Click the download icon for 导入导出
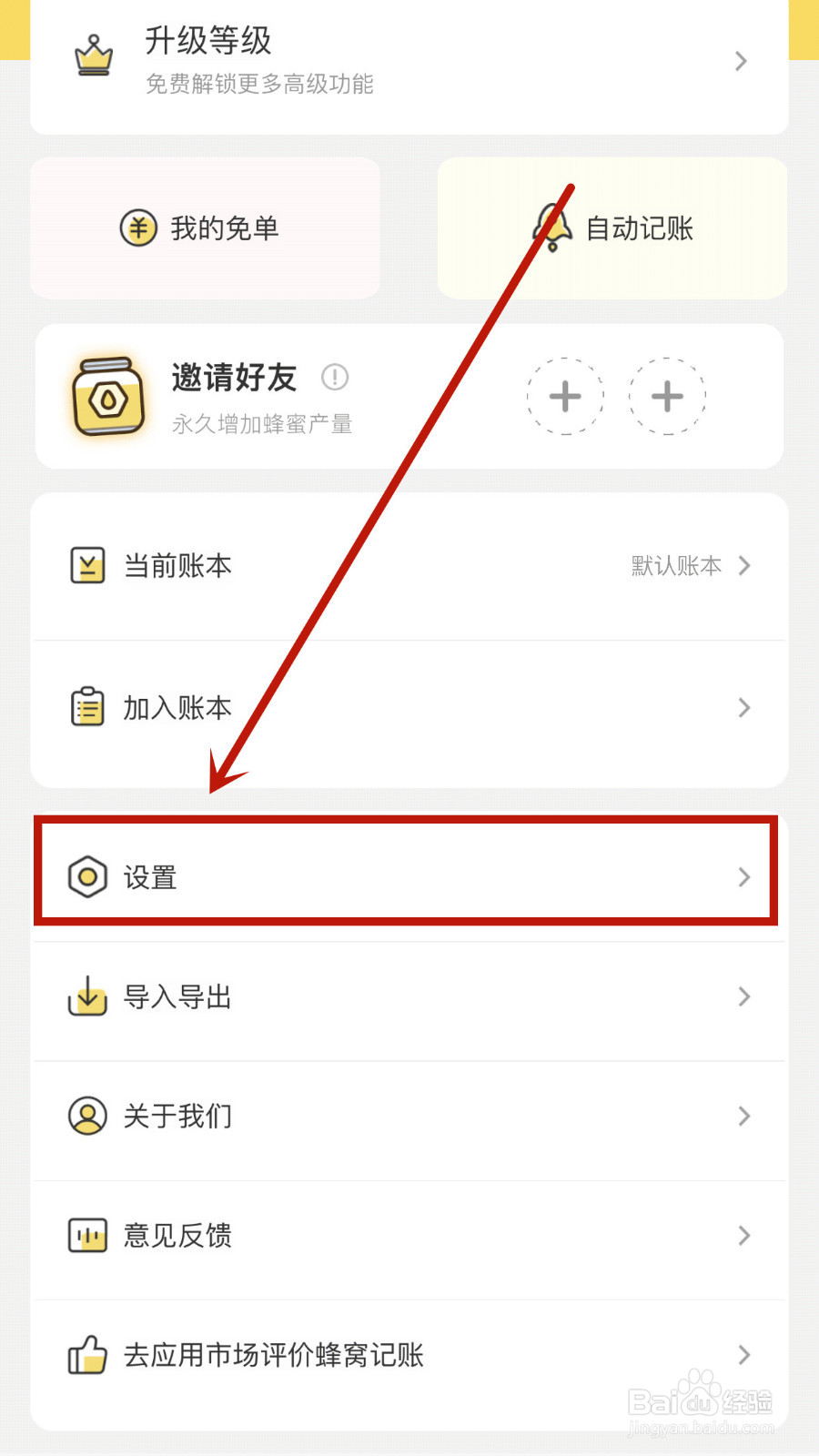This screenshot has height=1456, width=819. click(86, 996)
